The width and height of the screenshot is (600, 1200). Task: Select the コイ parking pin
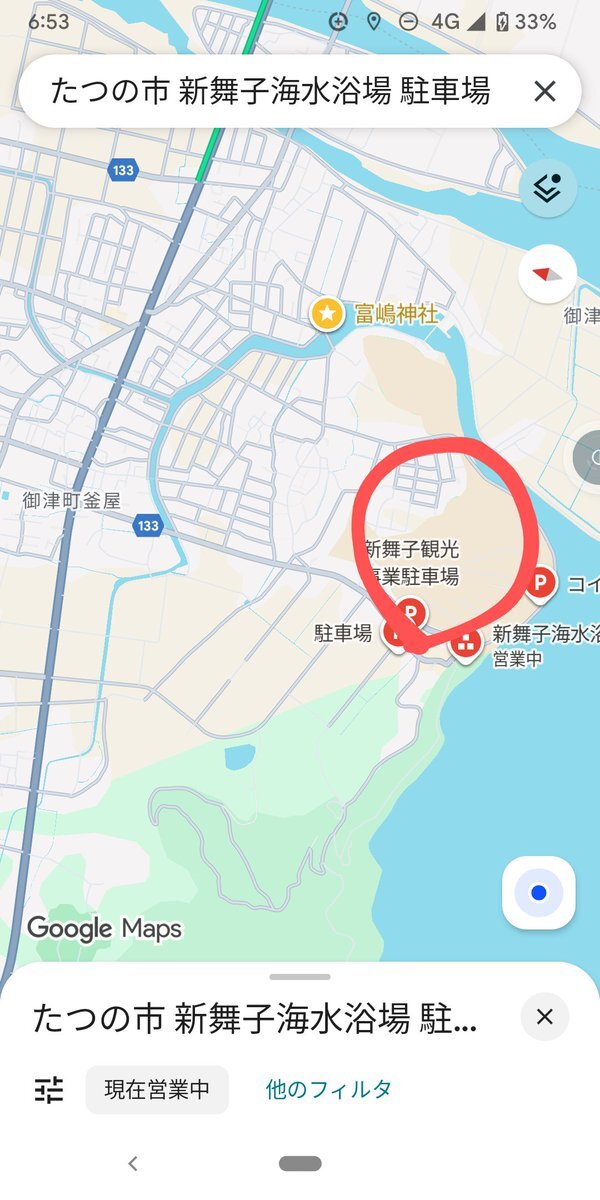541,583
